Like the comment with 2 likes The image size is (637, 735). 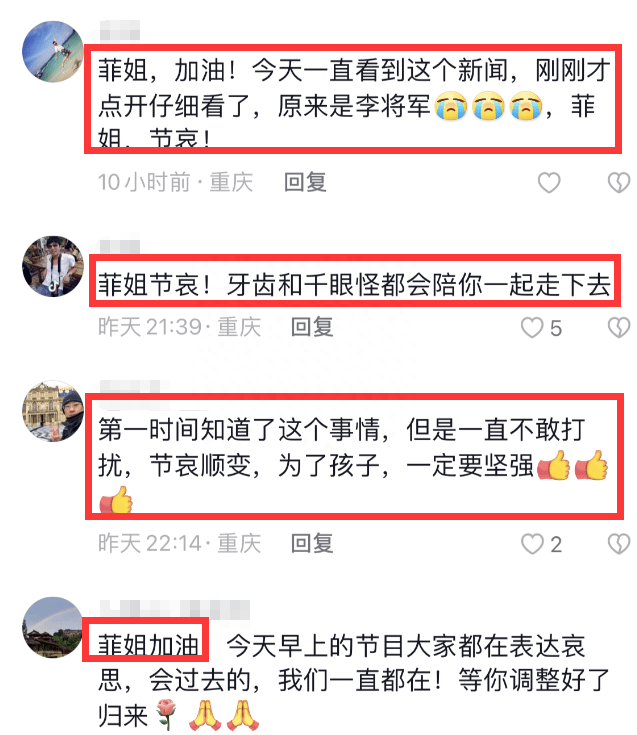pos(533,544)
